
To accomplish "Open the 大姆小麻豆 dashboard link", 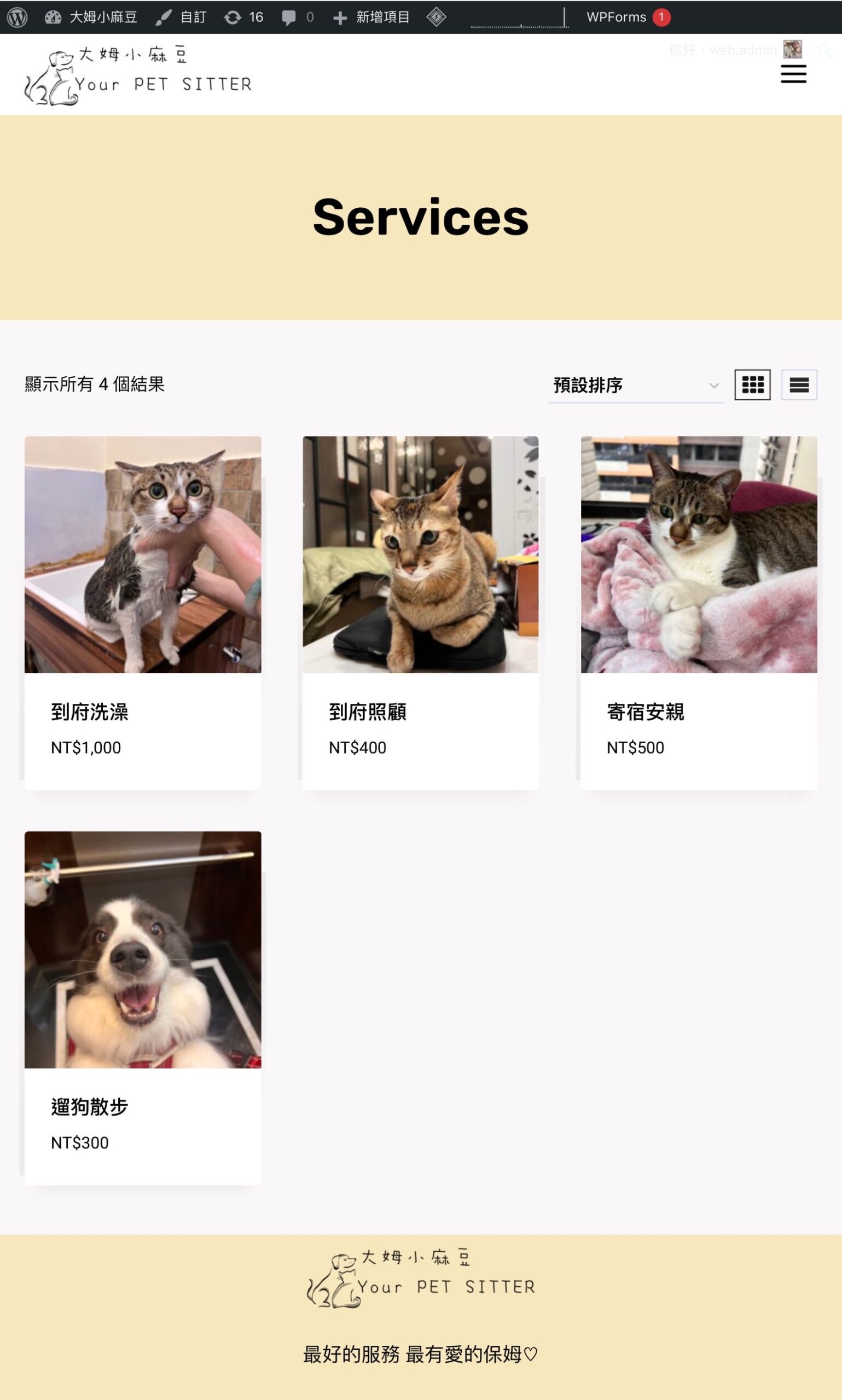I will coord(91,17).
